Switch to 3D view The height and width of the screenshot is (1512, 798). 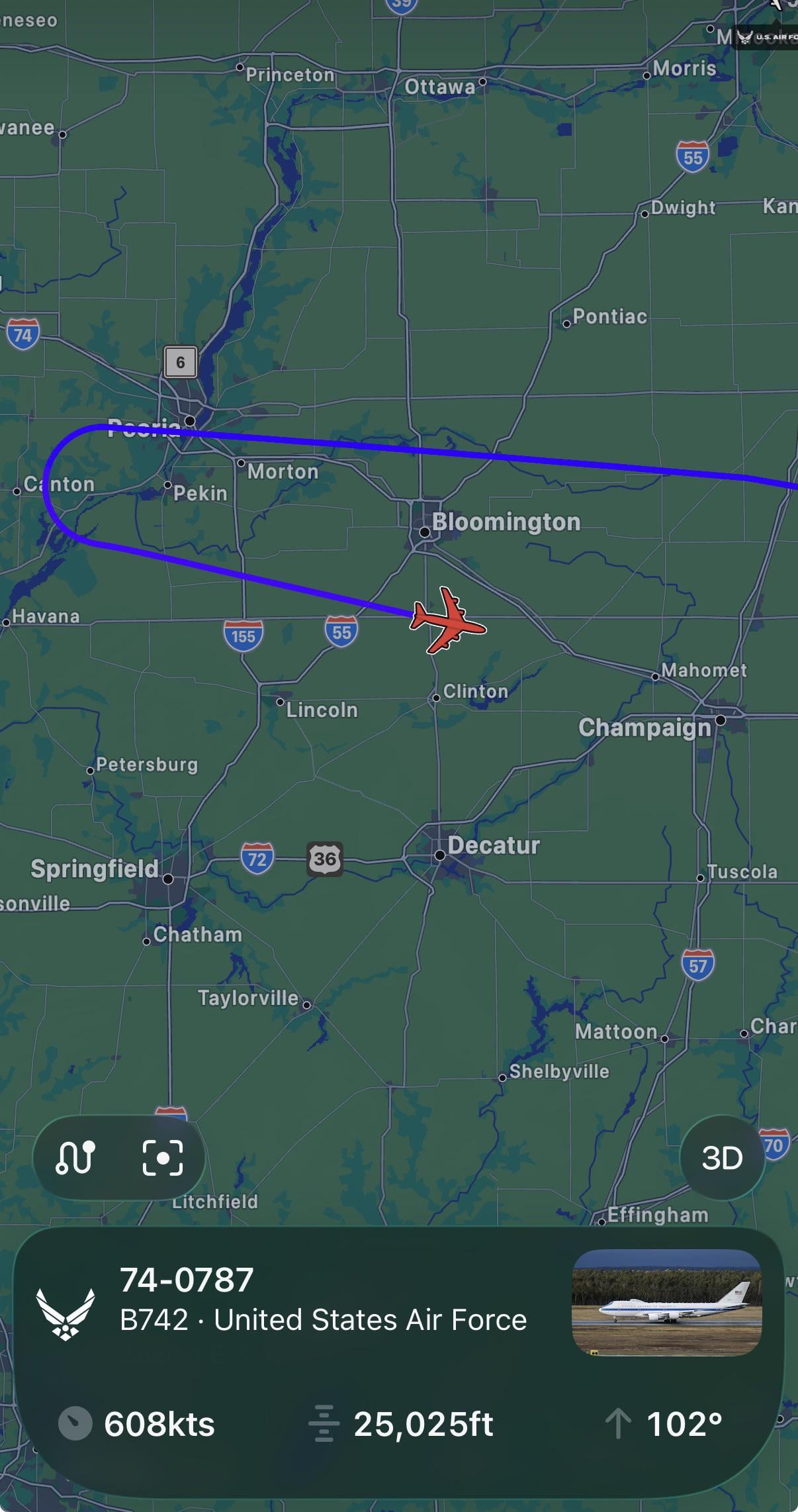point(722,1158)
